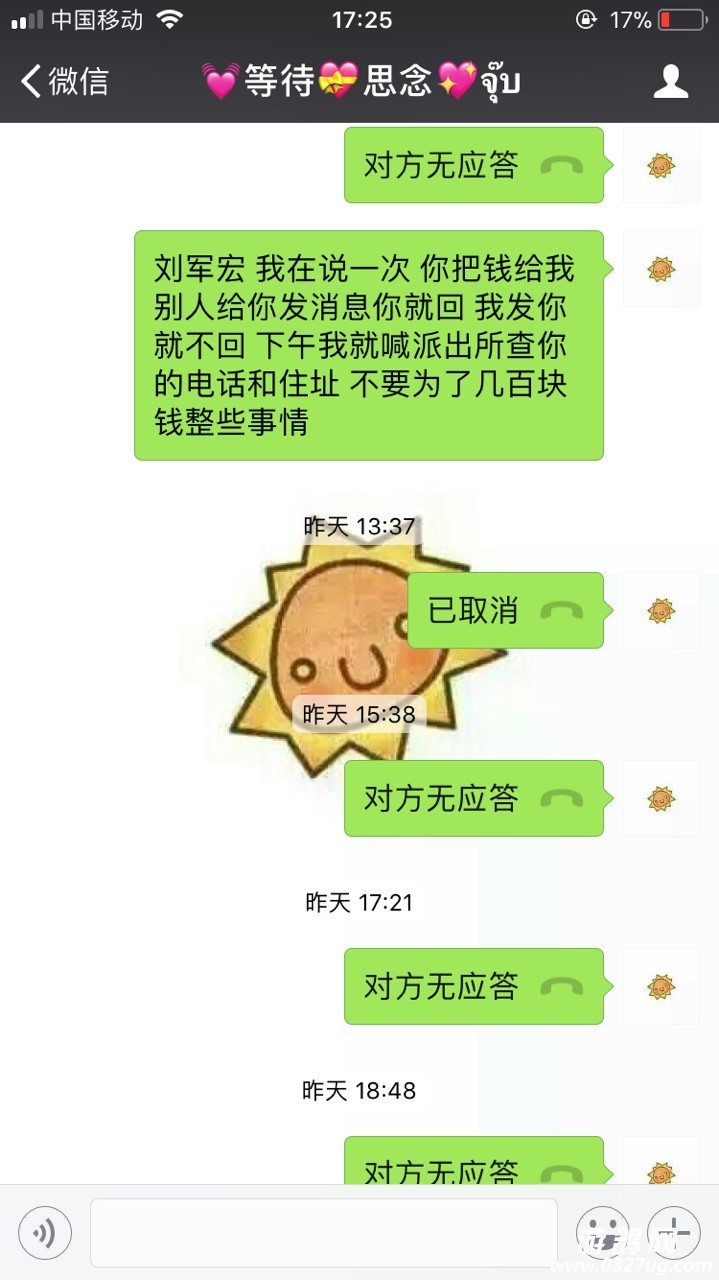This screenshot has height=1280, width=719.
Task: Open the plus attachment menu
Action: pyautogui.click(x=673, y=1232)
